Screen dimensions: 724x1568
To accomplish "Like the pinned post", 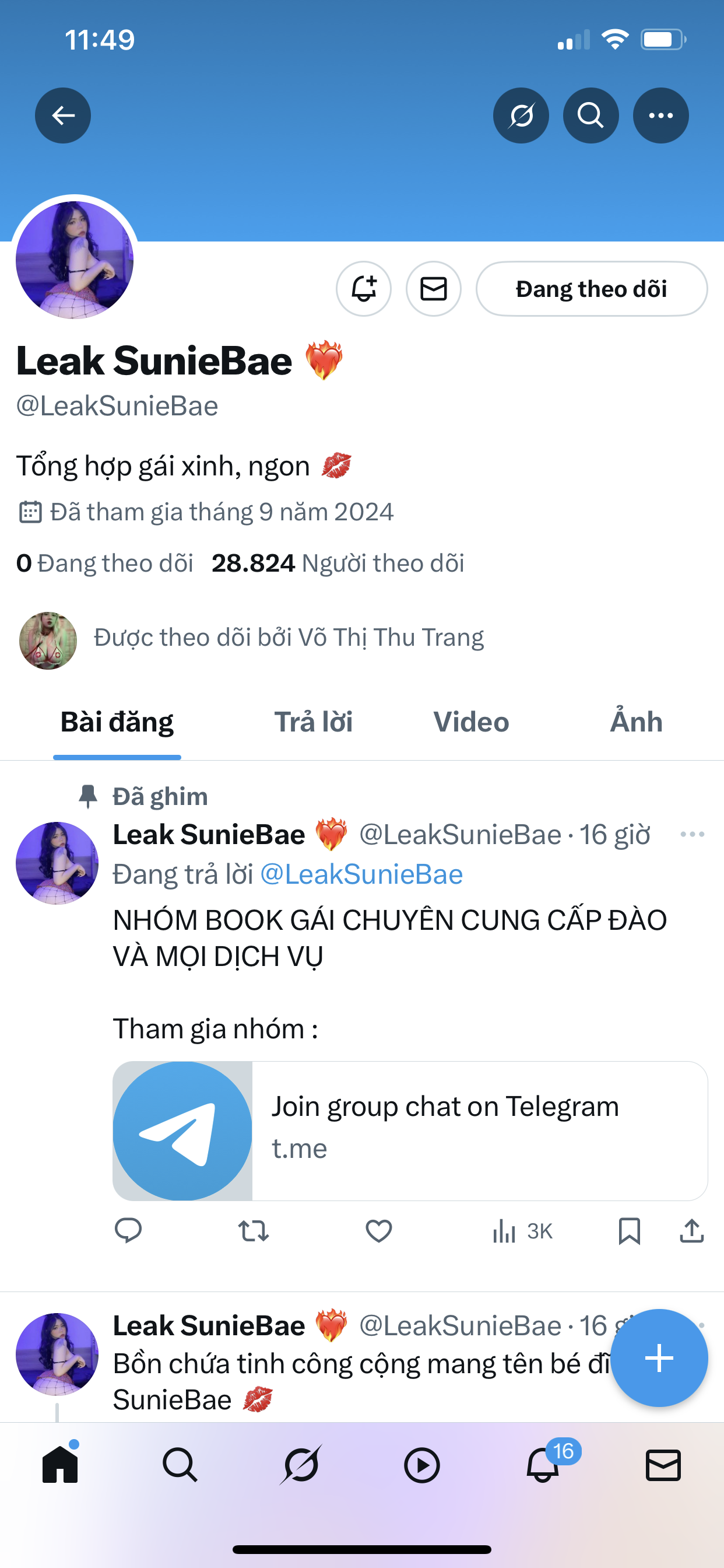I will tap(378, 1231).
